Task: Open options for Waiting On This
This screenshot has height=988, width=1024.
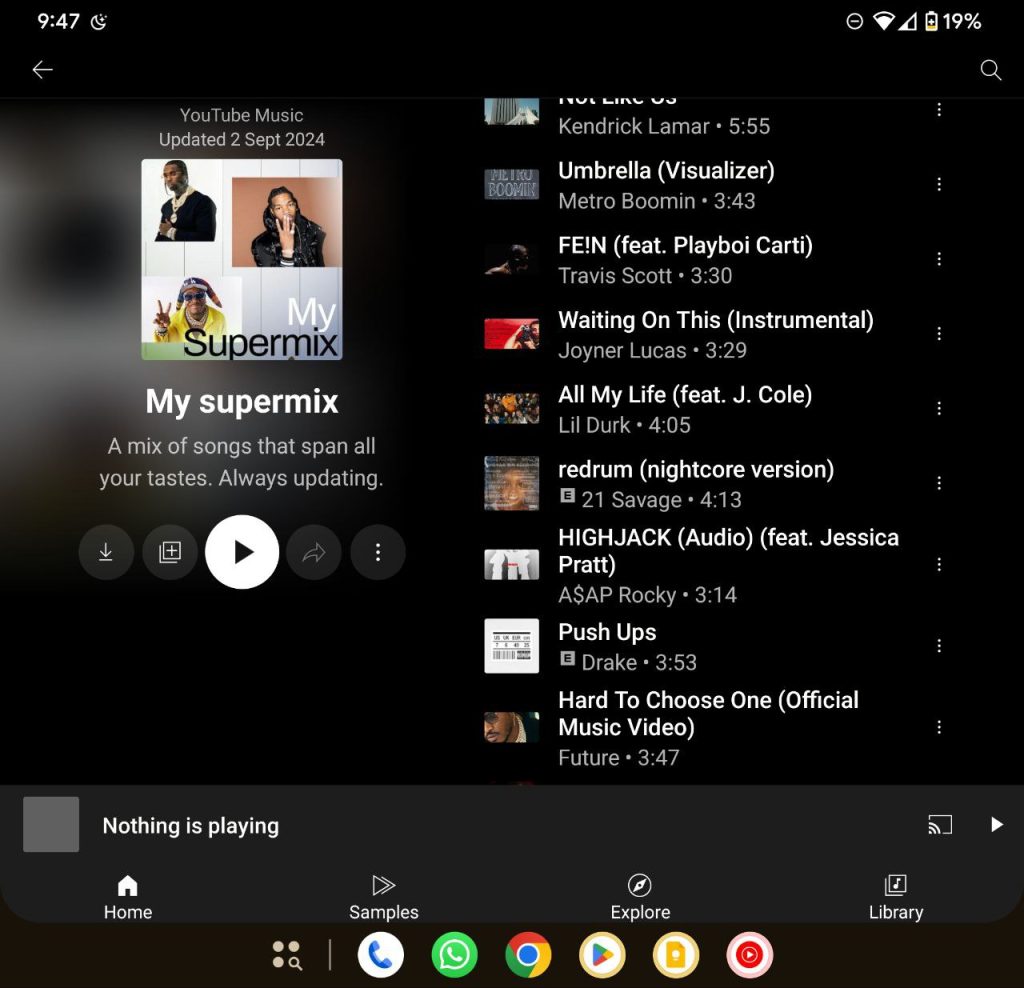Action: point(938,334)
